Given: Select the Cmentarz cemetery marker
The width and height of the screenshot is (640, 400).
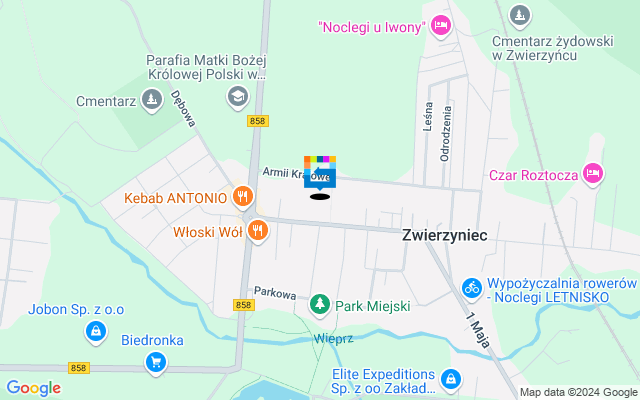Looking at the screenshot, I should [151, 100].
